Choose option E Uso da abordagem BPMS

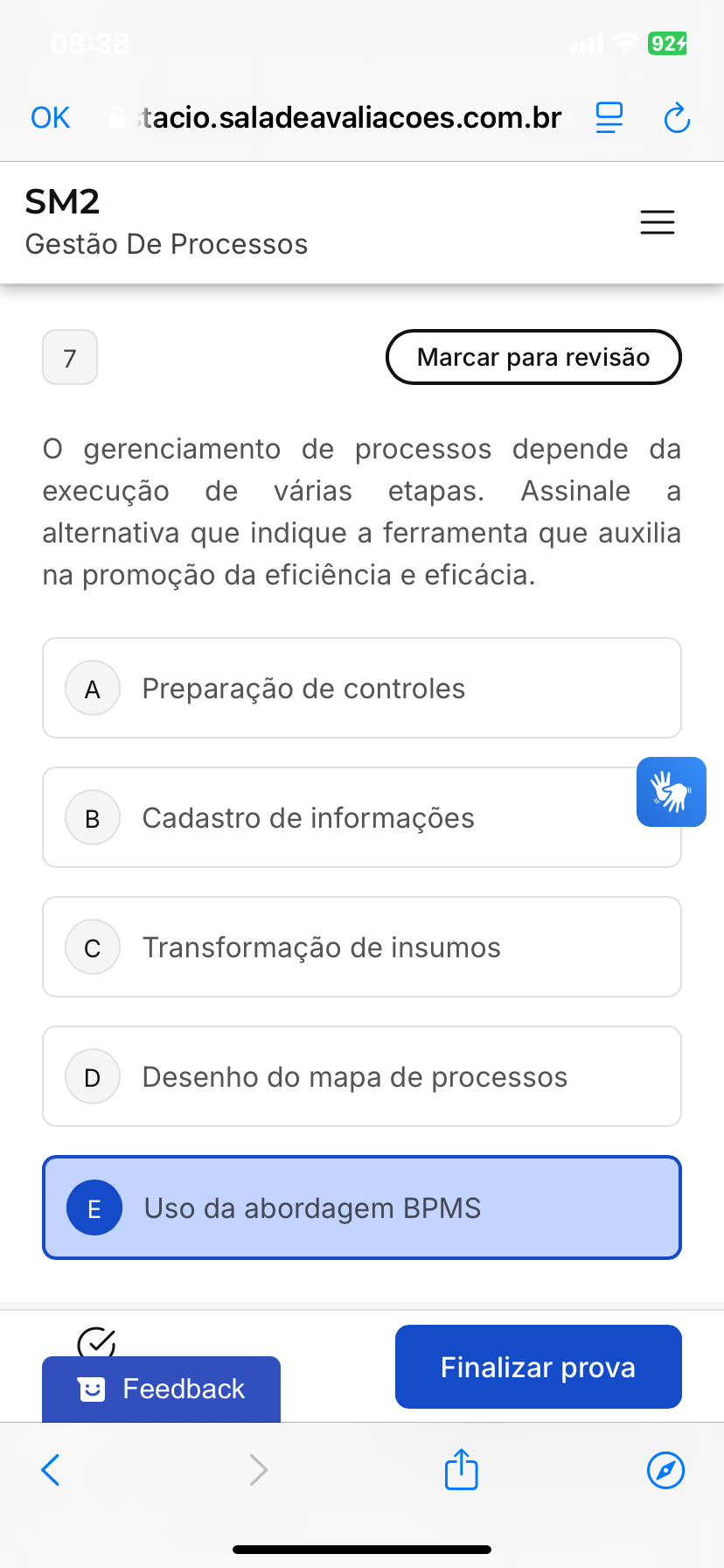pyautogui.click(x=362, y=1208)
